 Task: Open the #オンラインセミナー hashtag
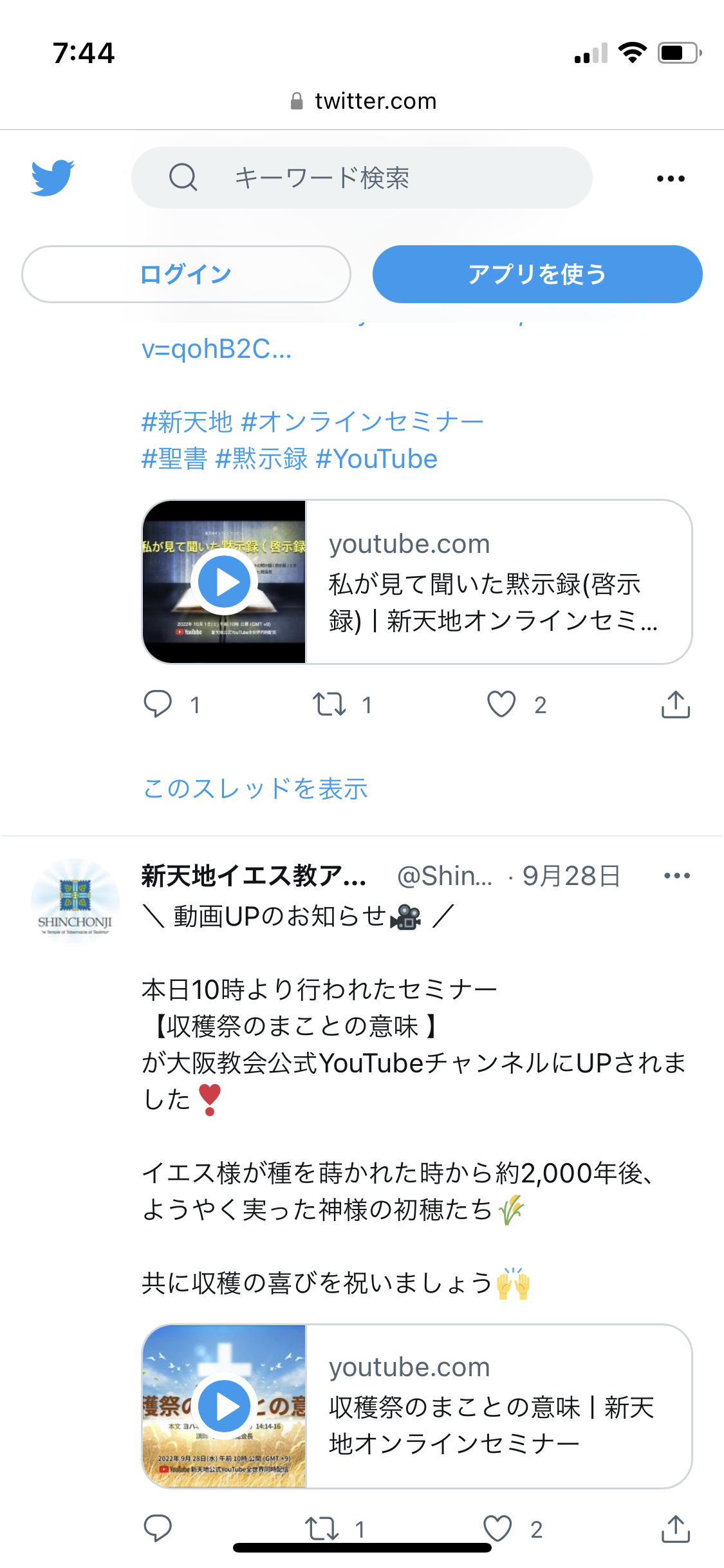(362, 422)
